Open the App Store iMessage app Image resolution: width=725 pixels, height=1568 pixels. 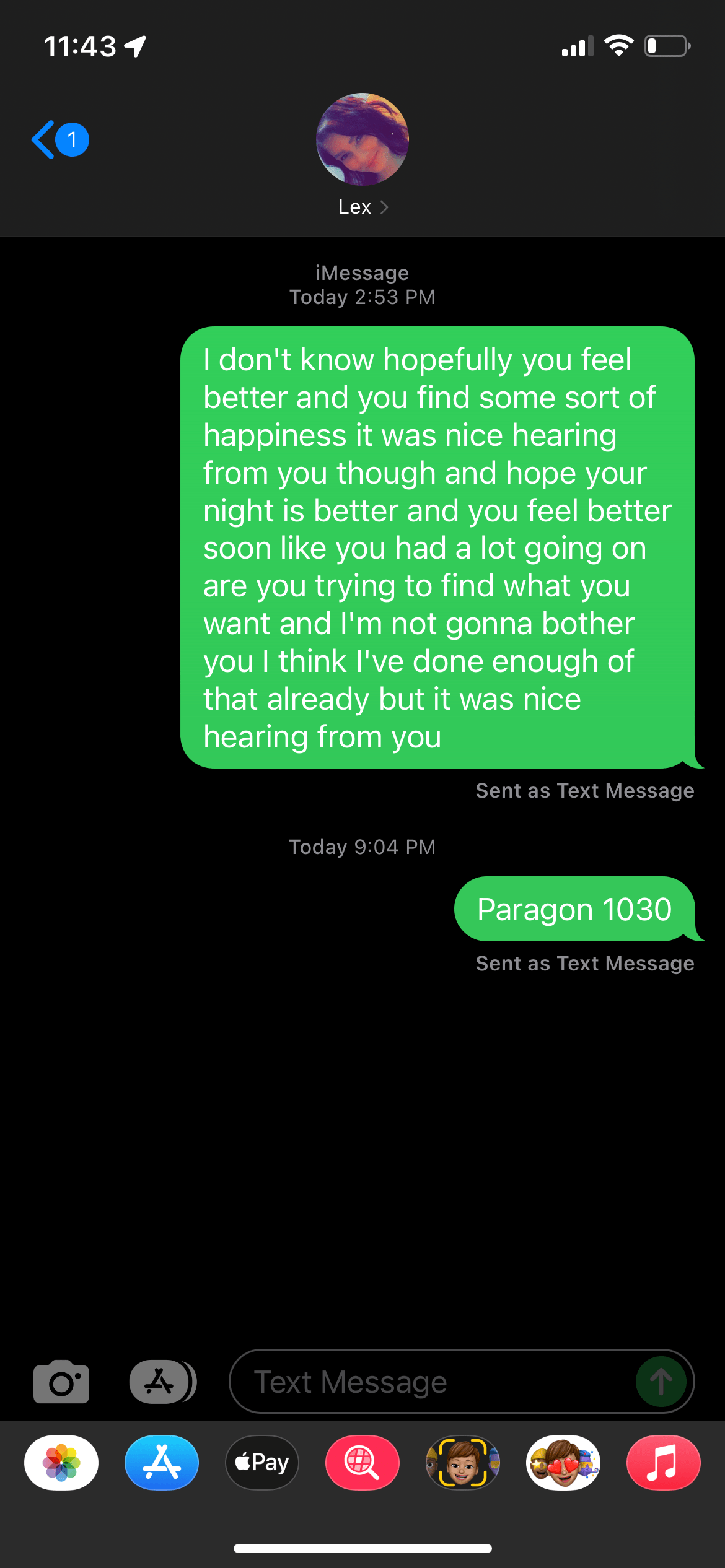[x=162, y=1463]
